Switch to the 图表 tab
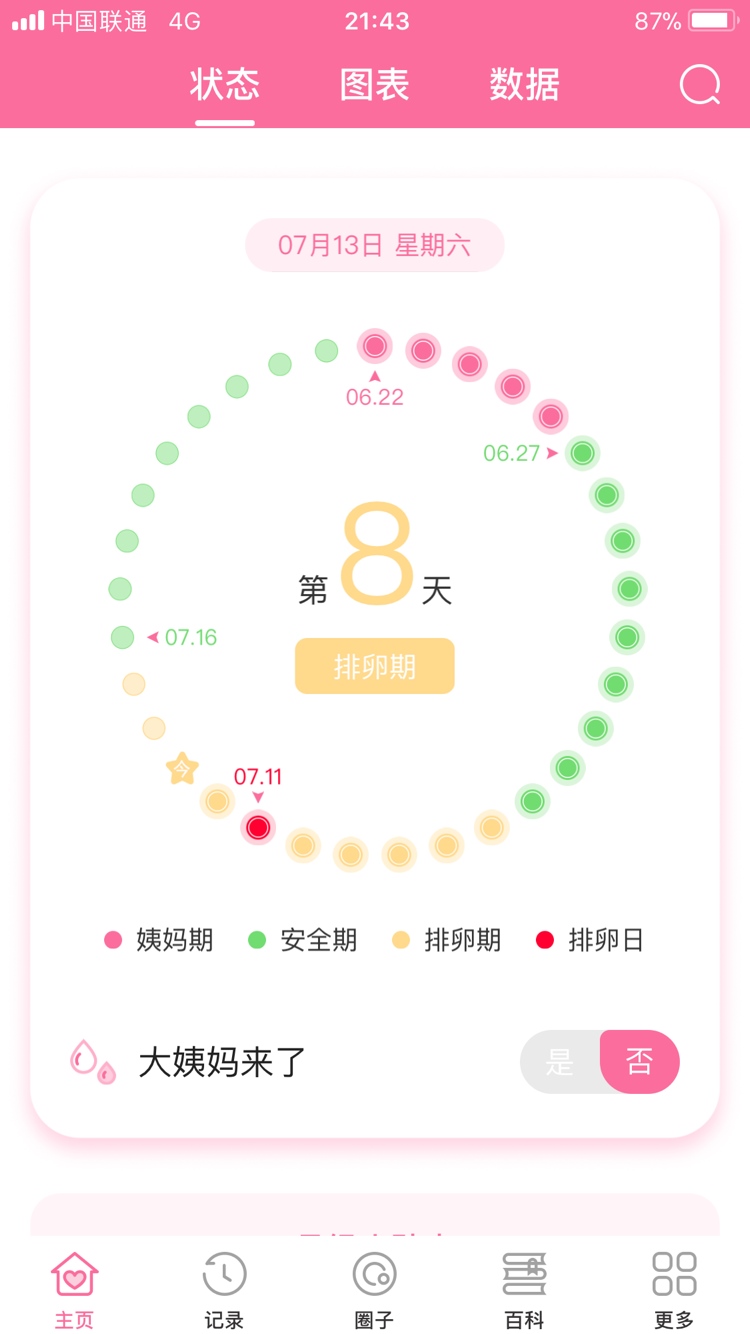The height and width of the screenshot is (1334, 750). [375, 85]
